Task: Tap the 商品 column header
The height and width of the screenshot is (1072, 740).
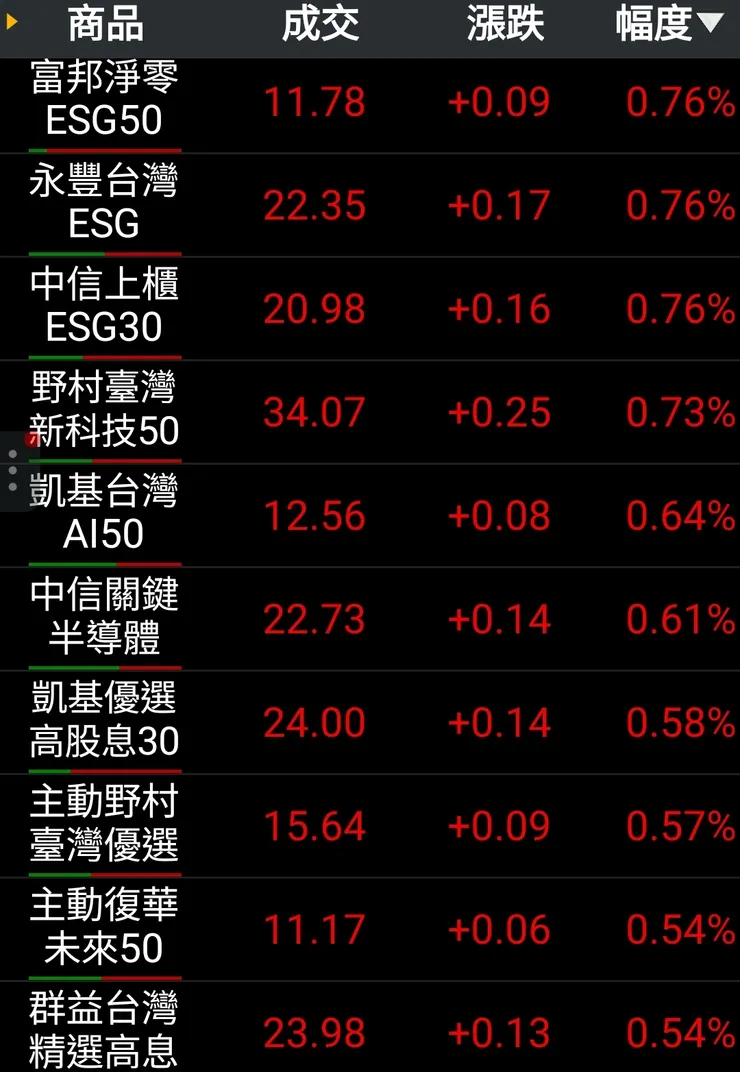Action: 105,25
